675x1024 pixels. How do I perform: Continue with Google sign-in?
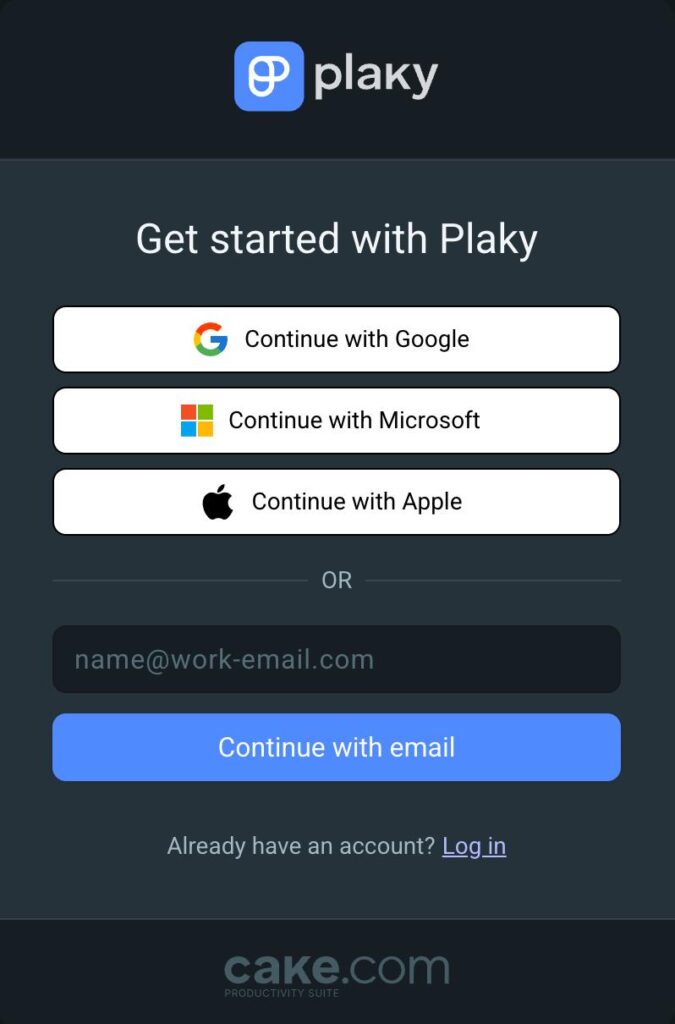click(336, 339)
